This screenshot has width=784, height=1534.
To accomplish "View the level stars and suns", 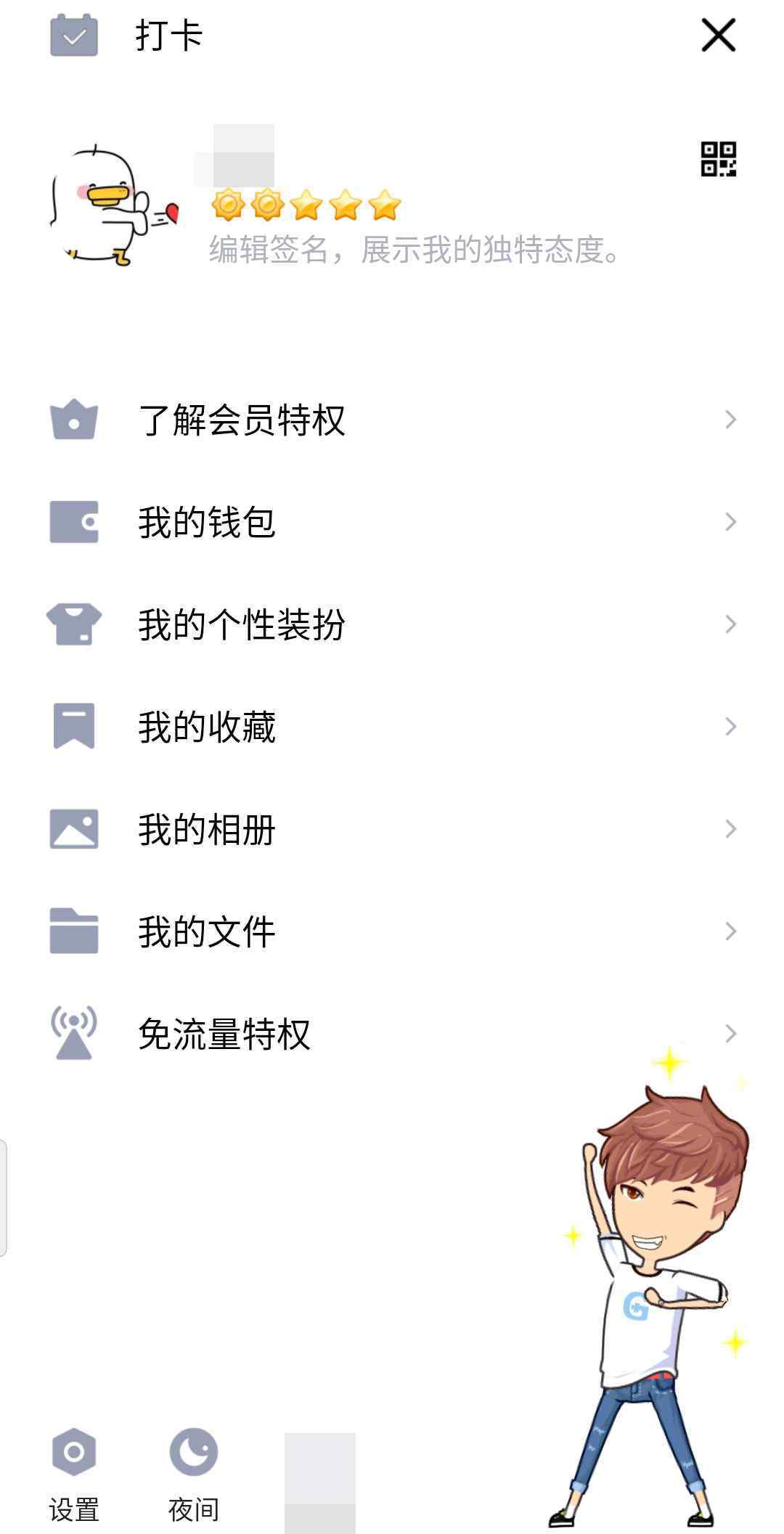I will click(x=306, y=205).
